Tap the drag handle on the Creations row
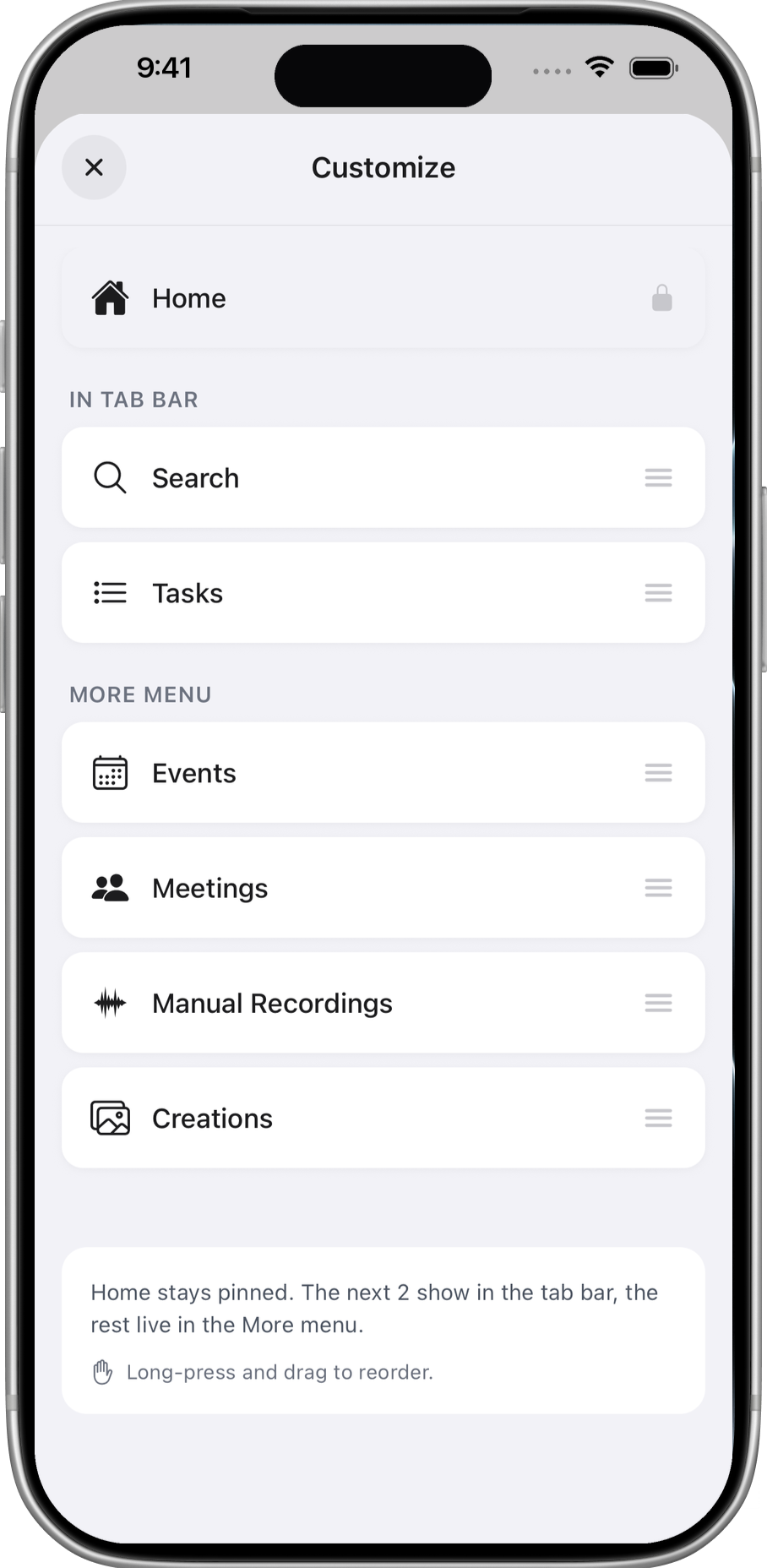The height and width of the screenshot is (1568, 767). coord(658,1119)
